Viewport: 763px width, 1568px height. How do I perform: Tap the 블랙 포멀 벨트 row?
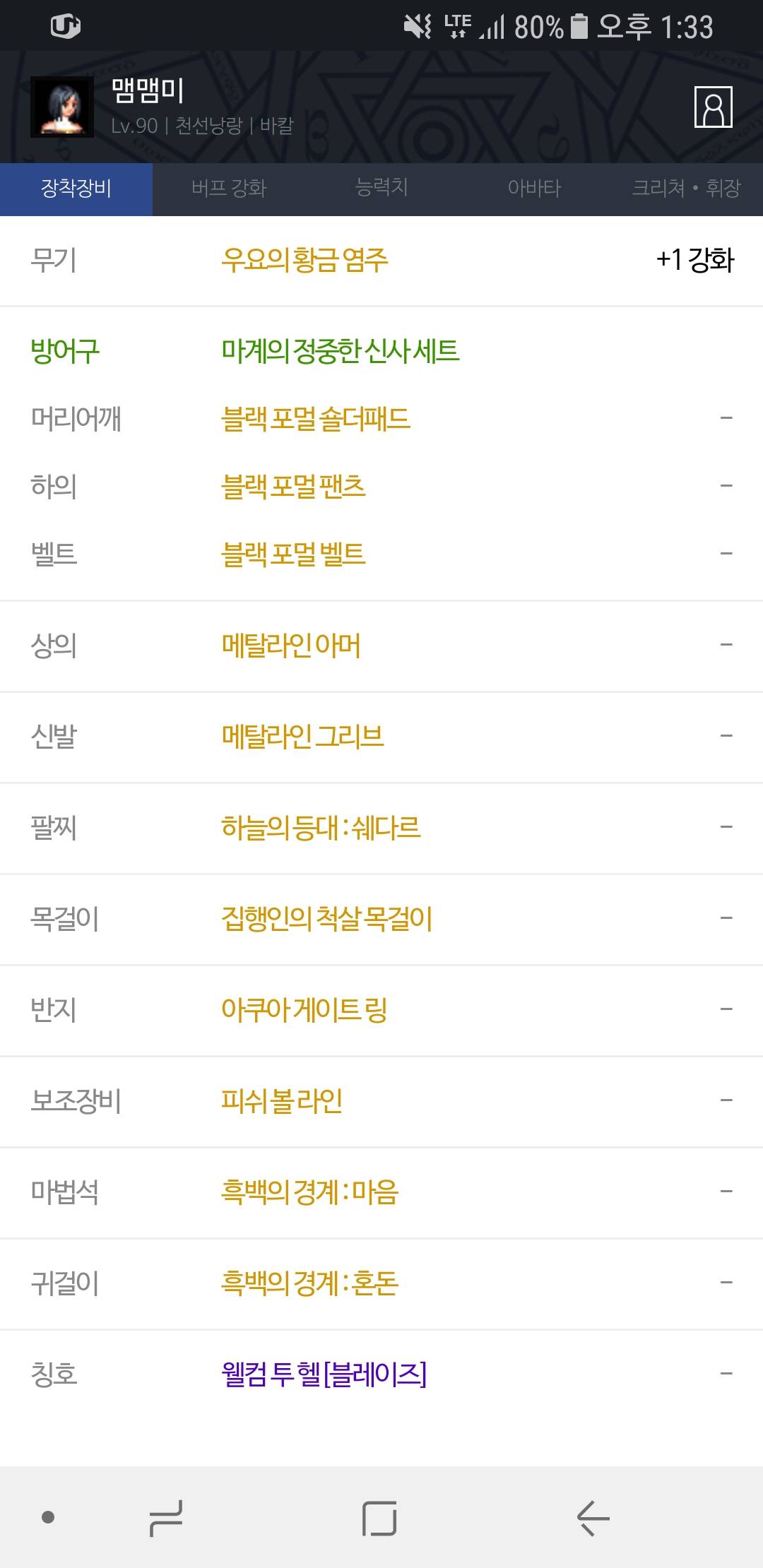click(381, 554)
